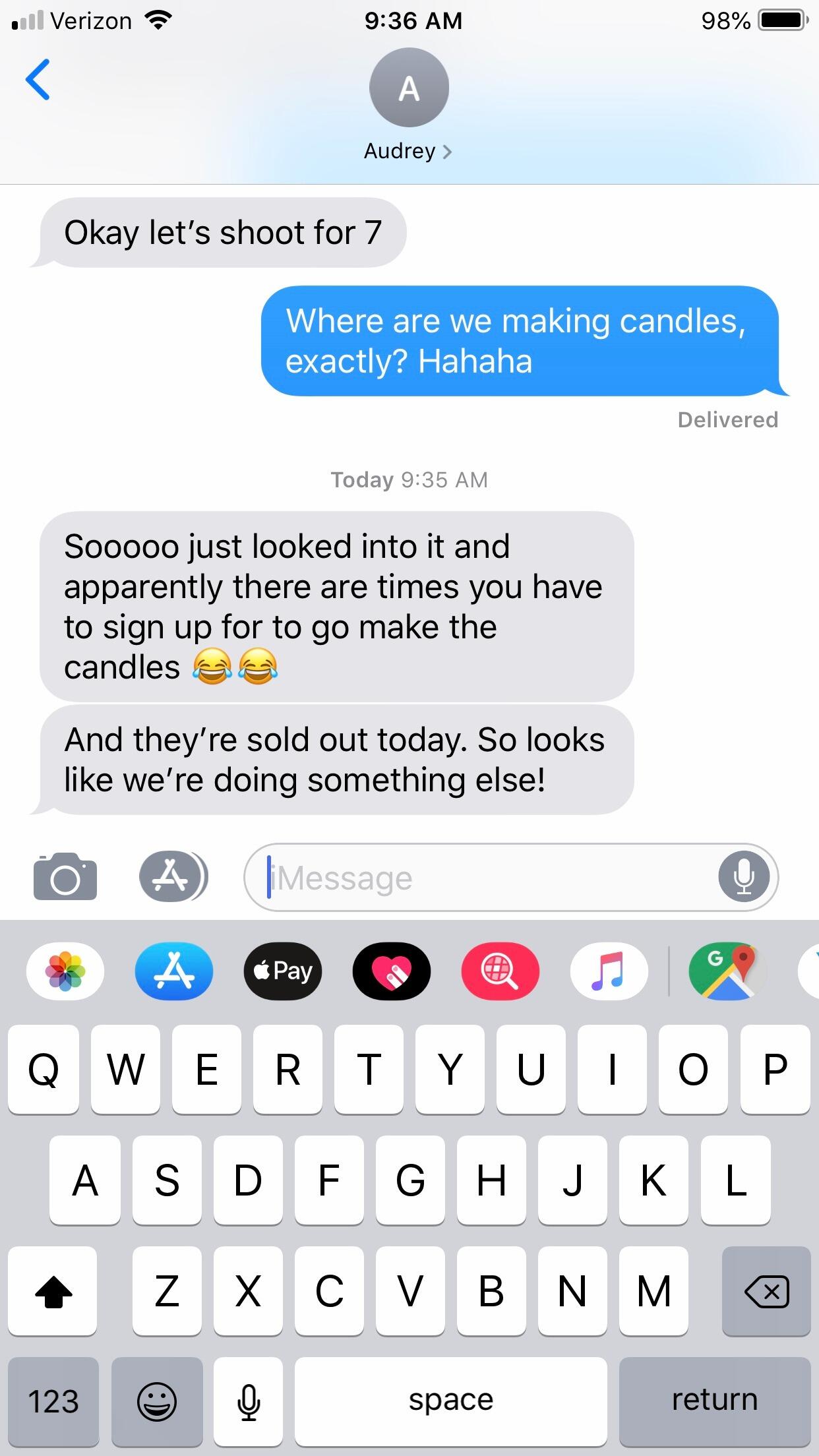Tap the space bar
The height and width of the screenshot is (1456, 819).
pyautogui.click(x=451, y=1401)
